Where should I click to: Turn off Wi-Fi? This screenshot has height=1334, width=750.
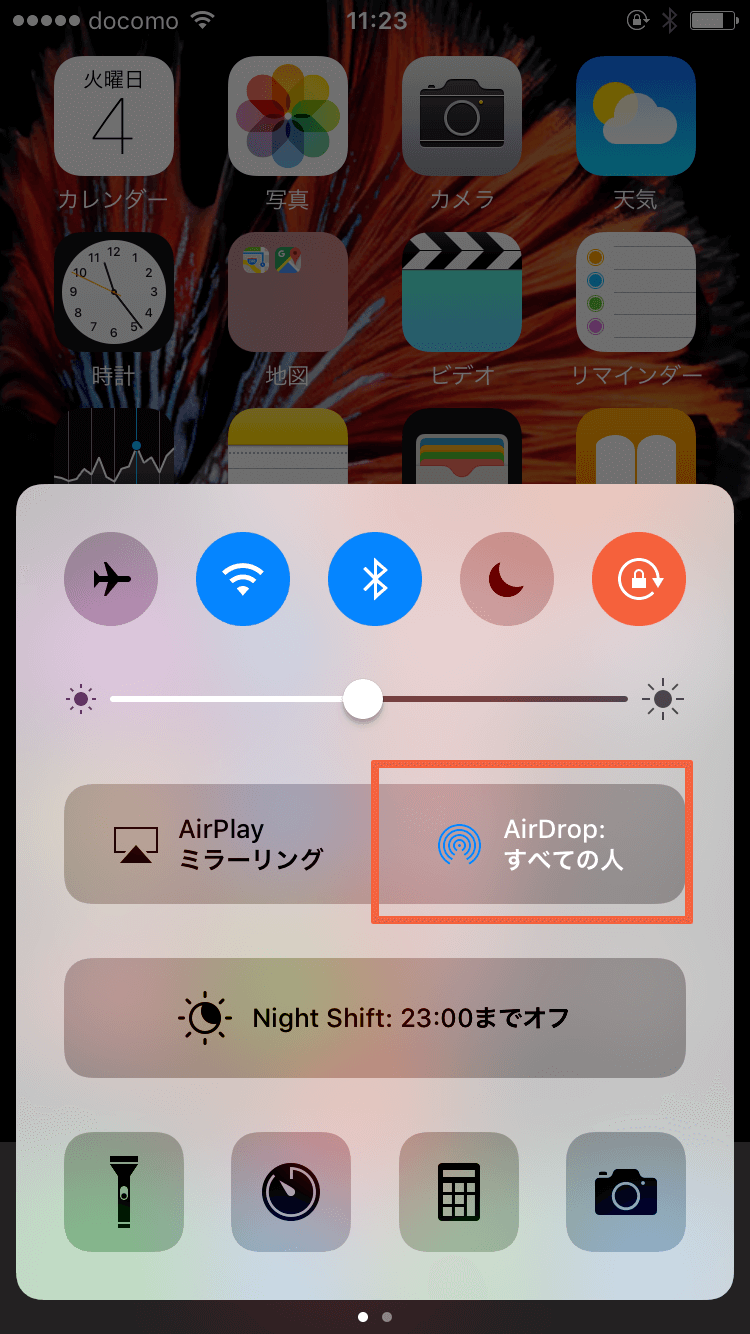click(243, 579)
